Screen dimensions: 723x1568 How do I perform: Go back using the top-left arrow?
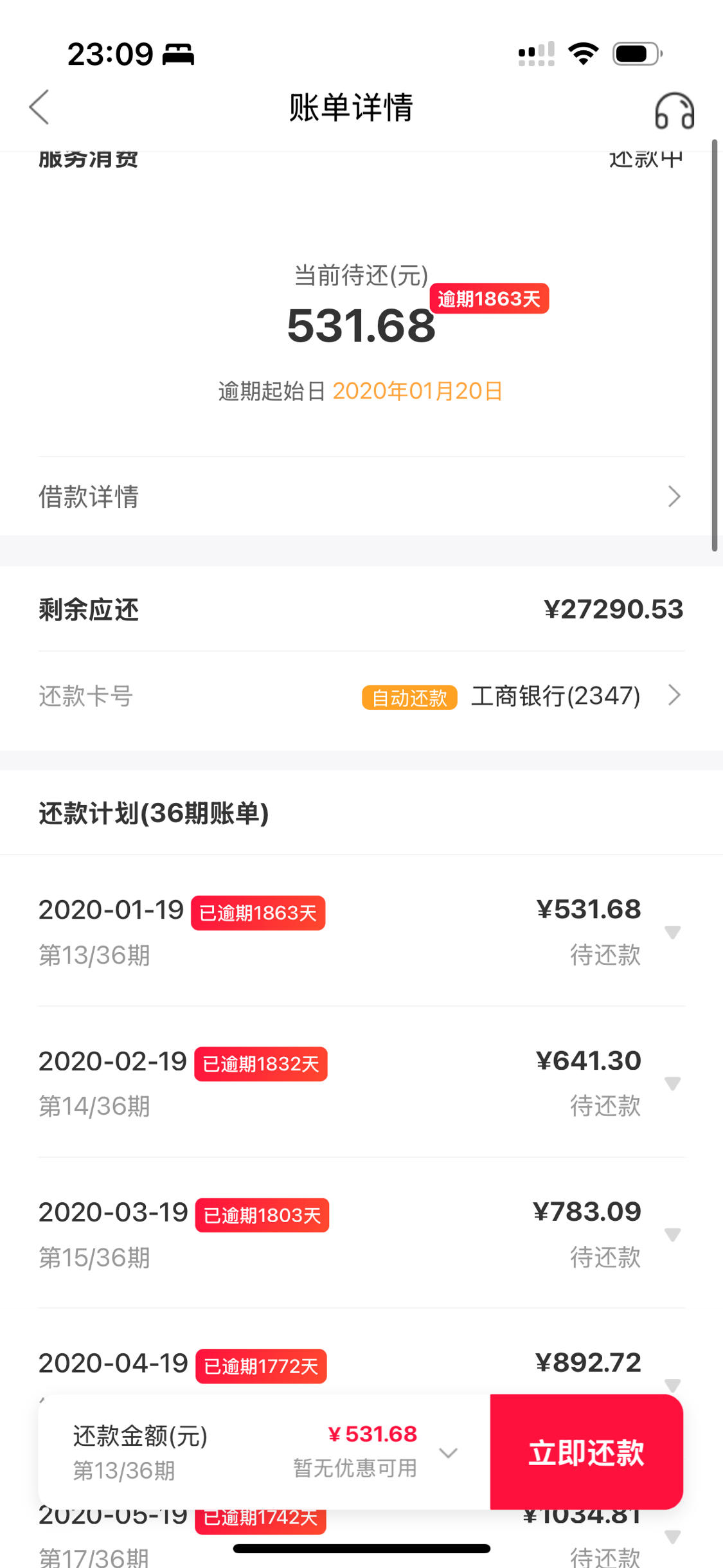click(39, 107)
